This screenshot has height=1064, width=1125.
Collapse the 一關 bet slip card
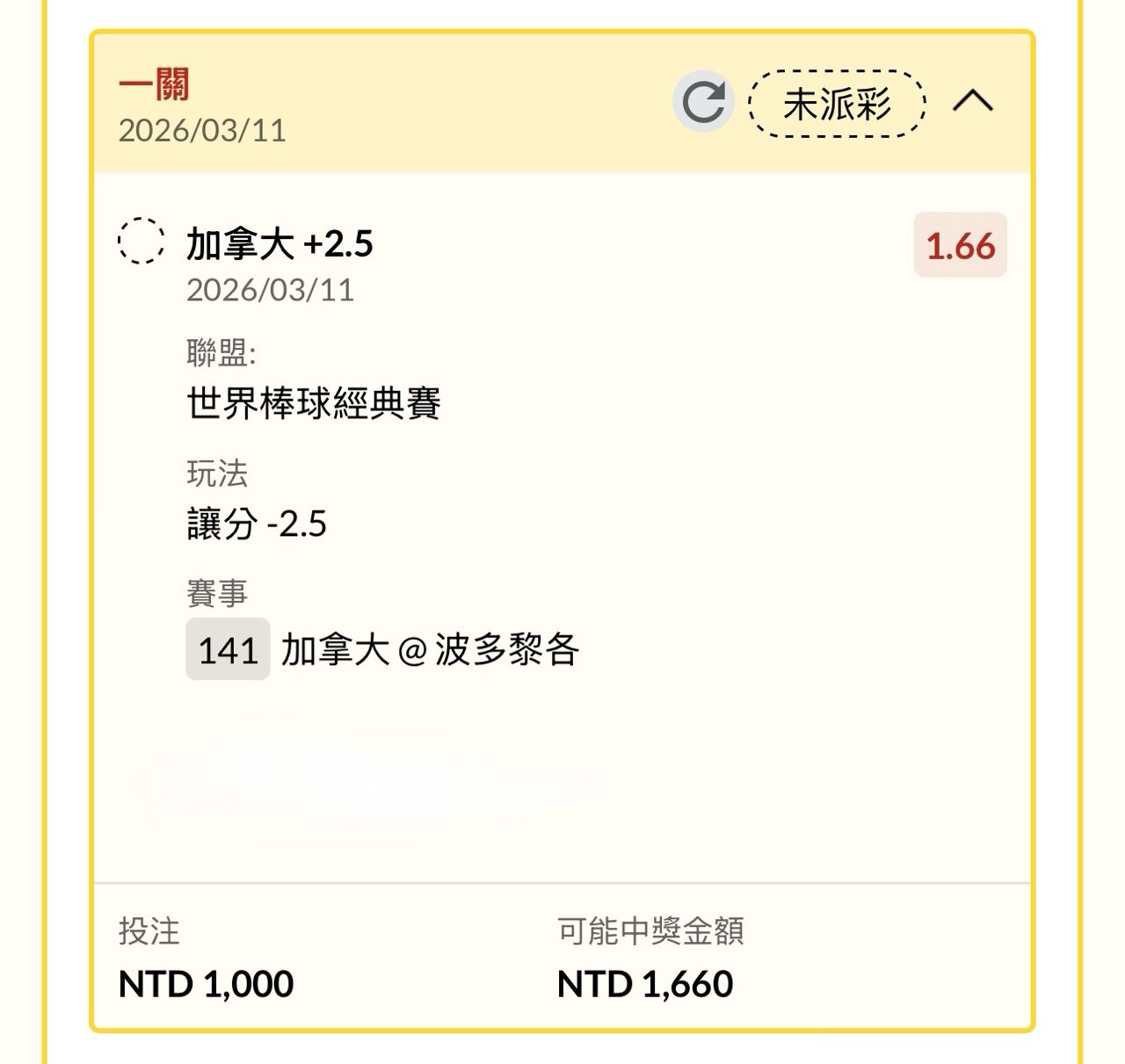point(973,103)
